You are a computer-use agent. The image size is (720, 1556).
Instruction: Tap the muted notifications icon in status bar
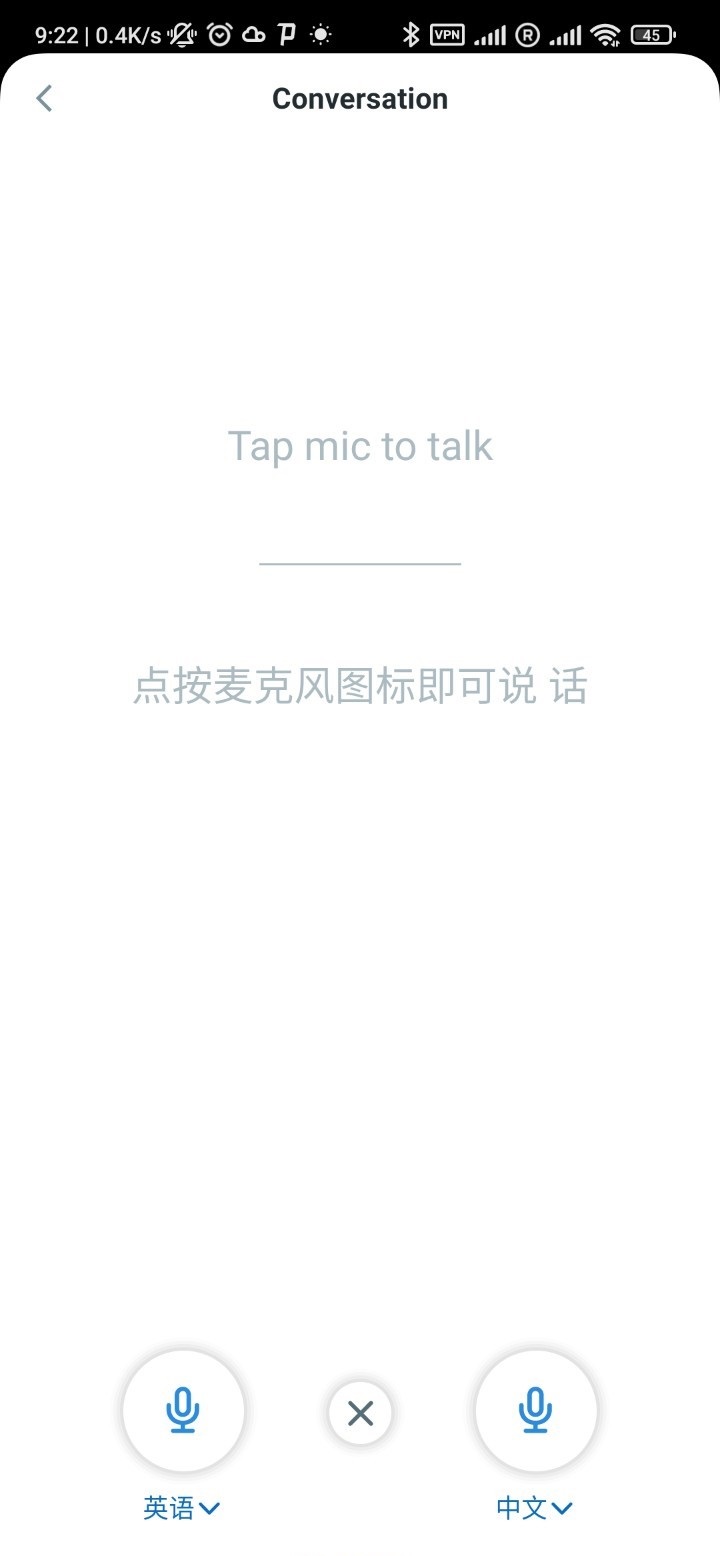[180, 33]
